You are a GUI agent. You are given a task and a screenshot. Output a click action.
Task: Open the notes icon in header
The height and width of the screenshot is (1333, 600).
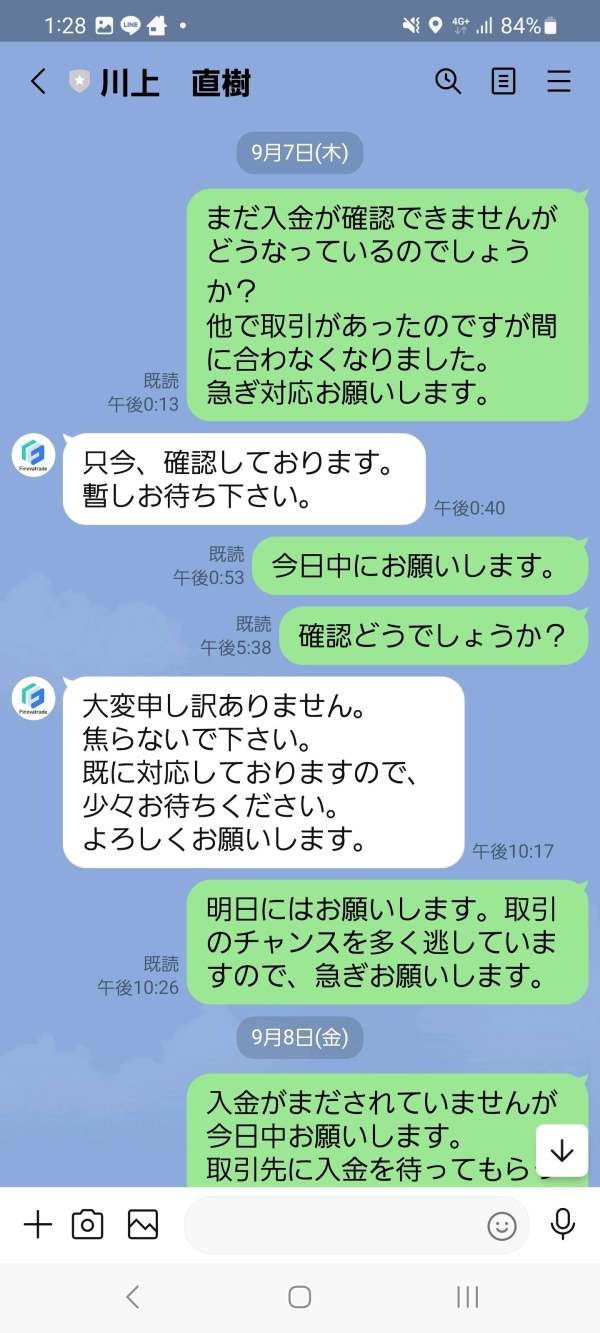tap(503, 81)
